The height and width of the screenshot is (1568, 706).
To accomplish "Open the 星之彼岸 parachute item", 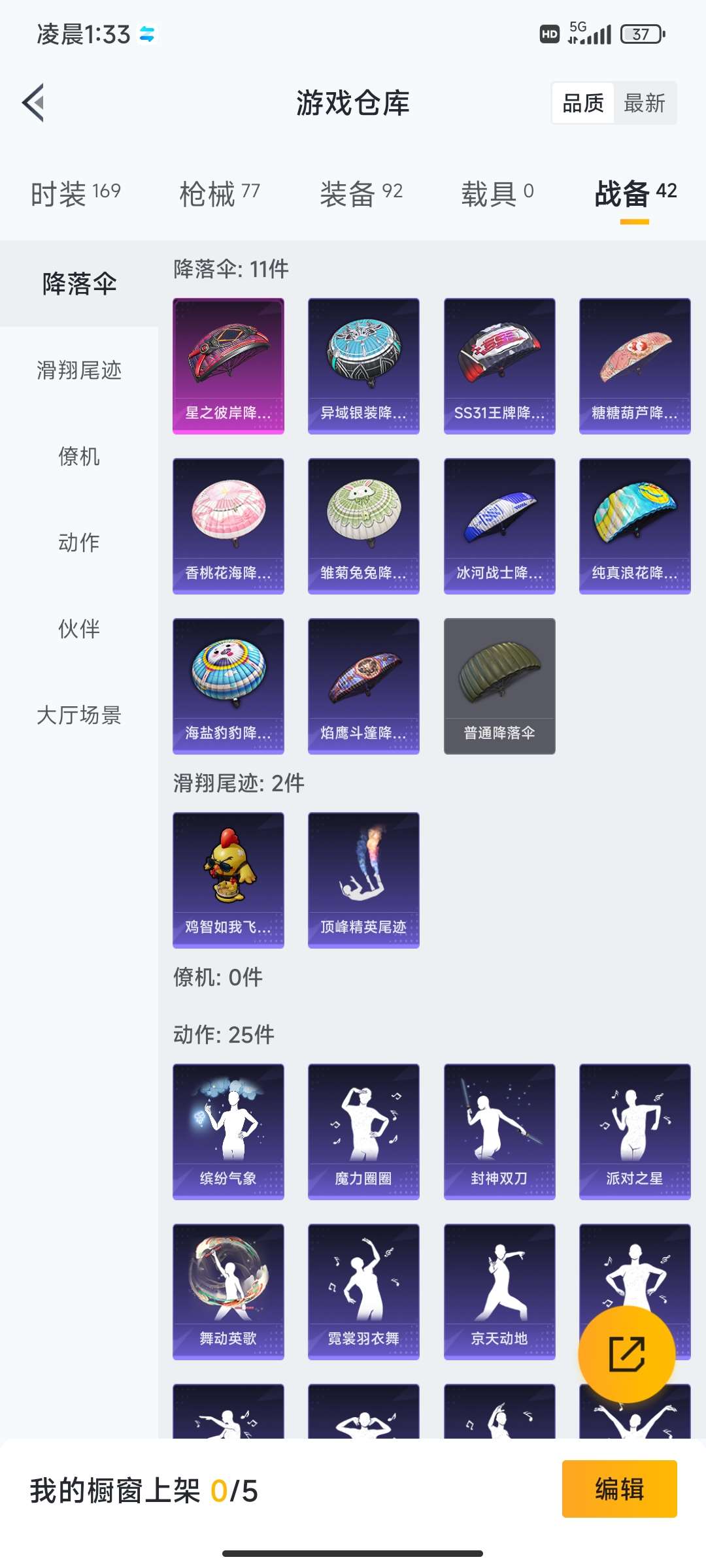I will pos(228,366).
